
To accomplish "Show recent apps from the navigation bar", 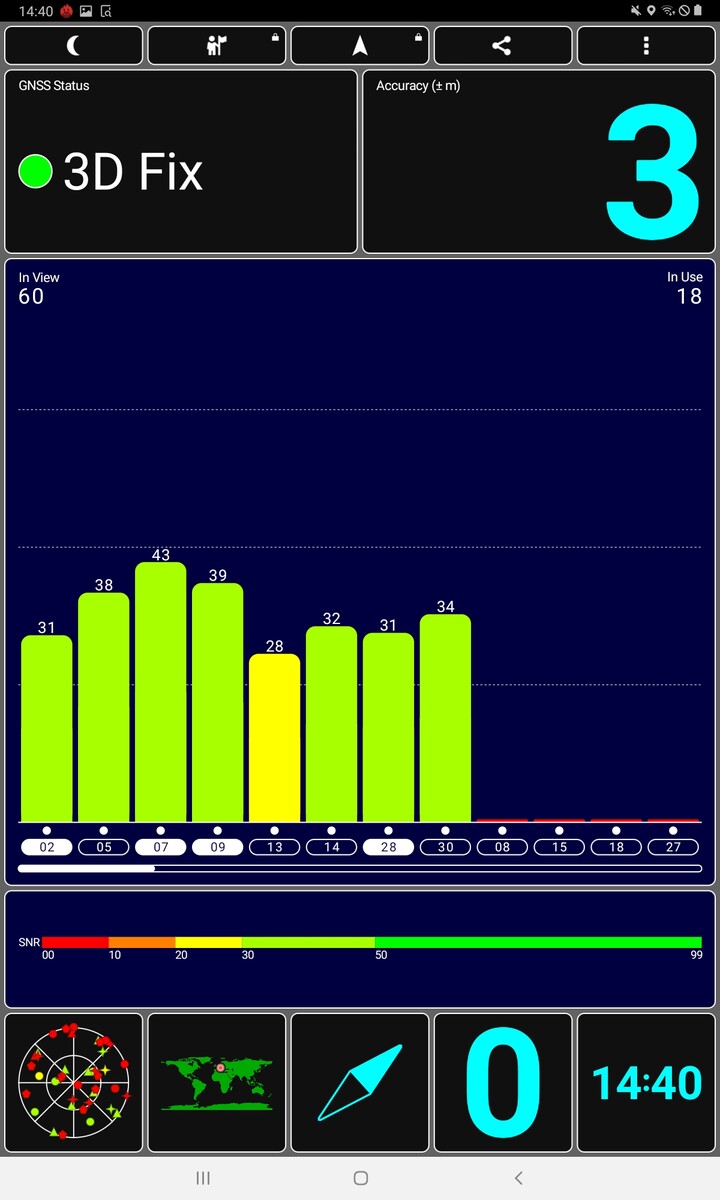I will click(x=203, y=1178).
